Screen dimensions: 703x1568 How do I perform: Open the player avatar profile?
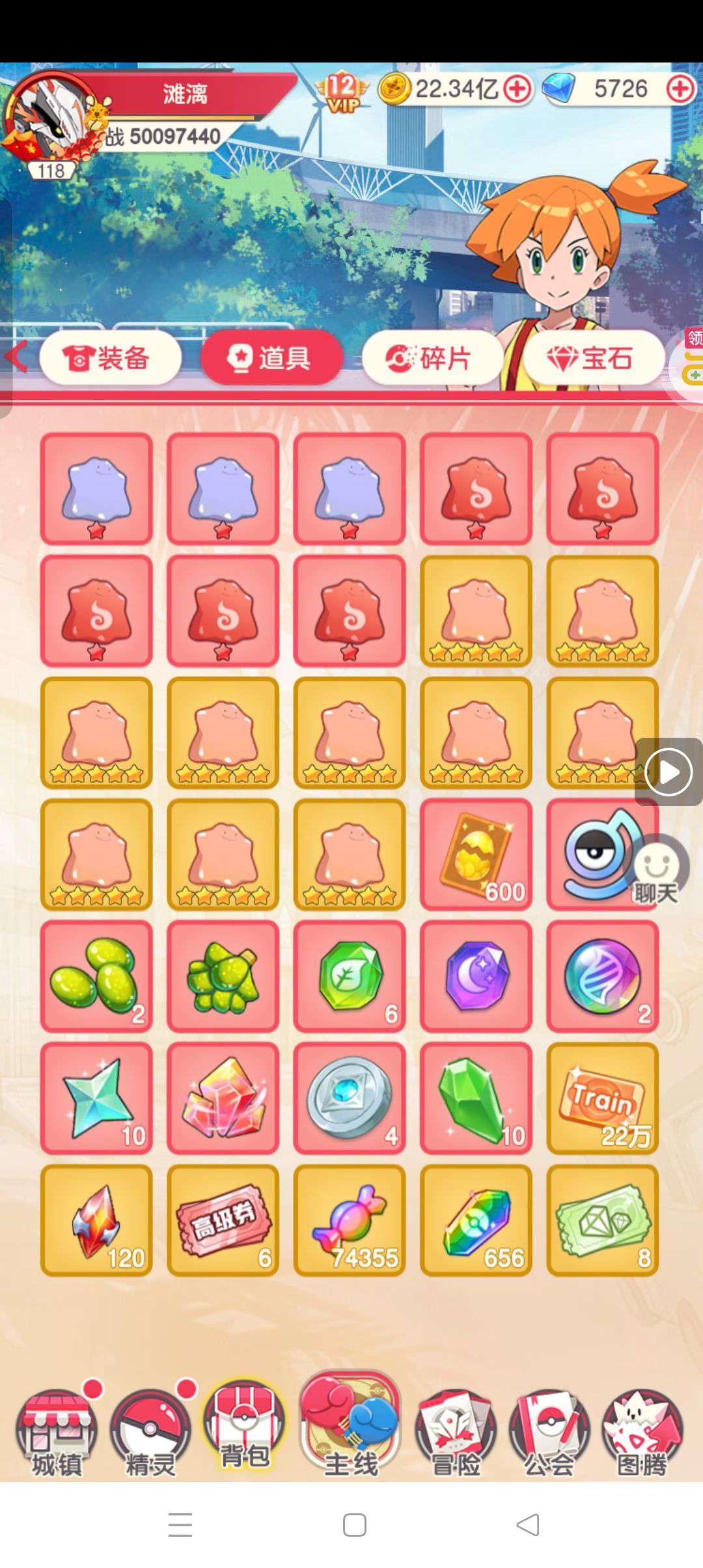pyautogui.click(x=49, y=117)
